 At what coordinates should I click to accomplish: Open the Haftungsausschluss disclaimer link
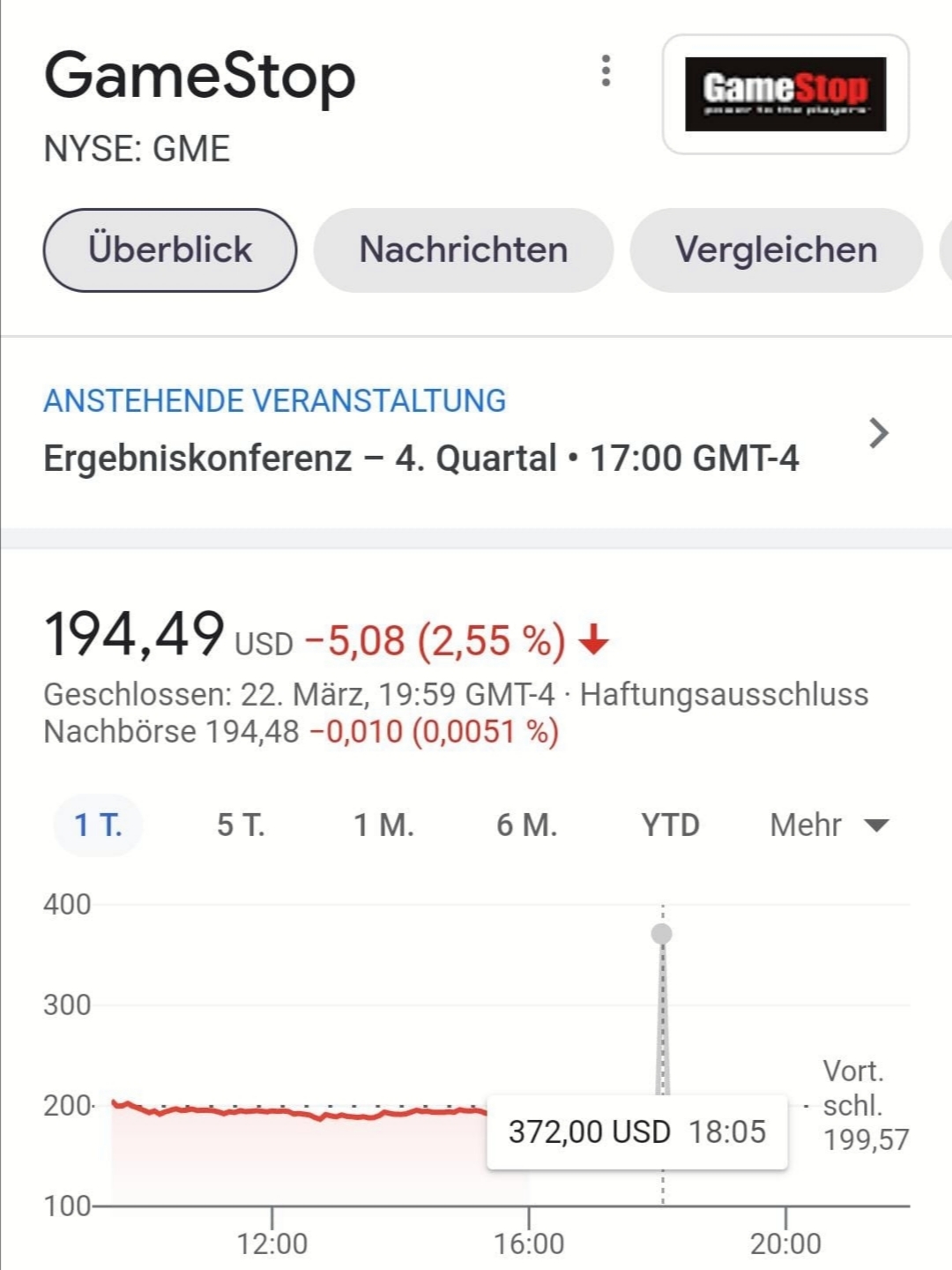(725, 695)
